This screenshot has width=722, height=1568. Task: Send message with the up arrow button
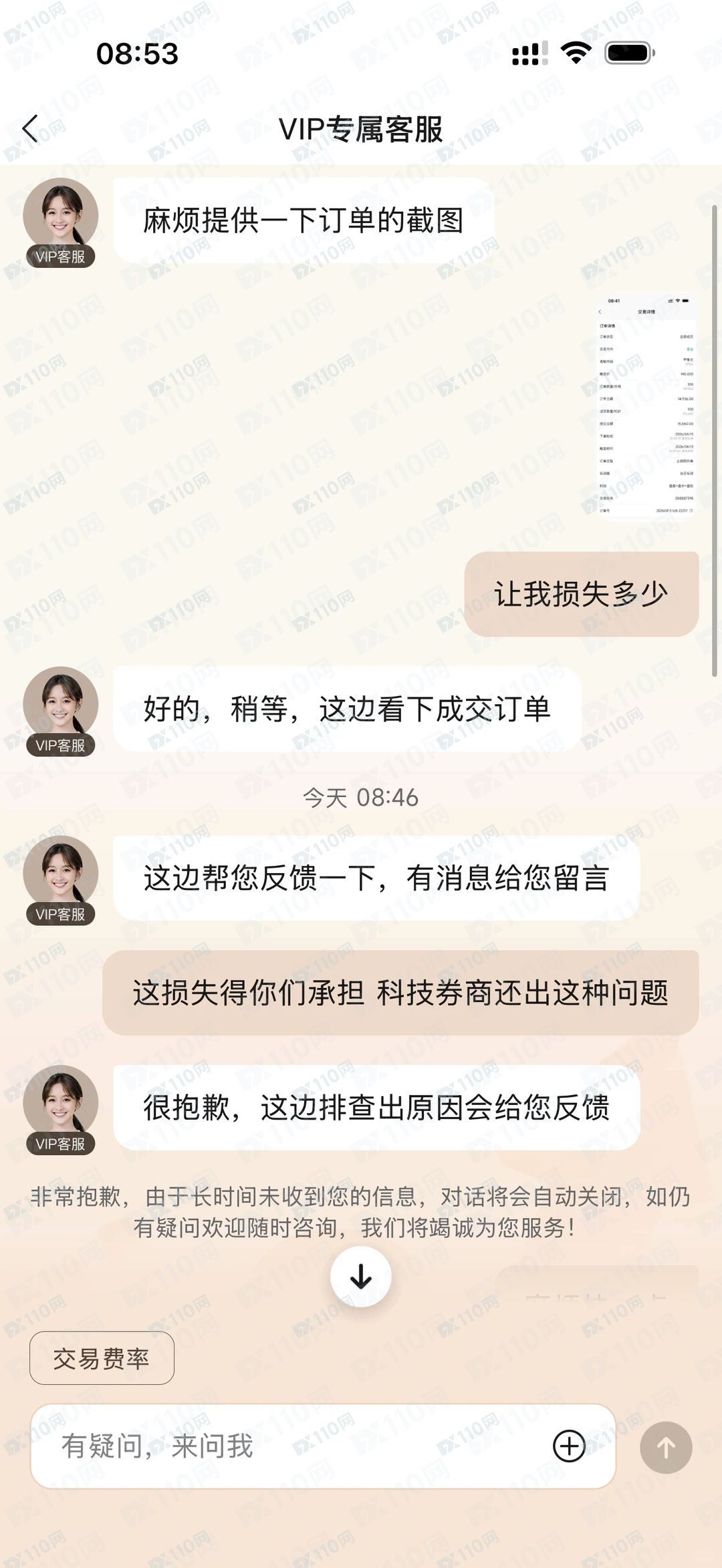[x=665, y=1448]
